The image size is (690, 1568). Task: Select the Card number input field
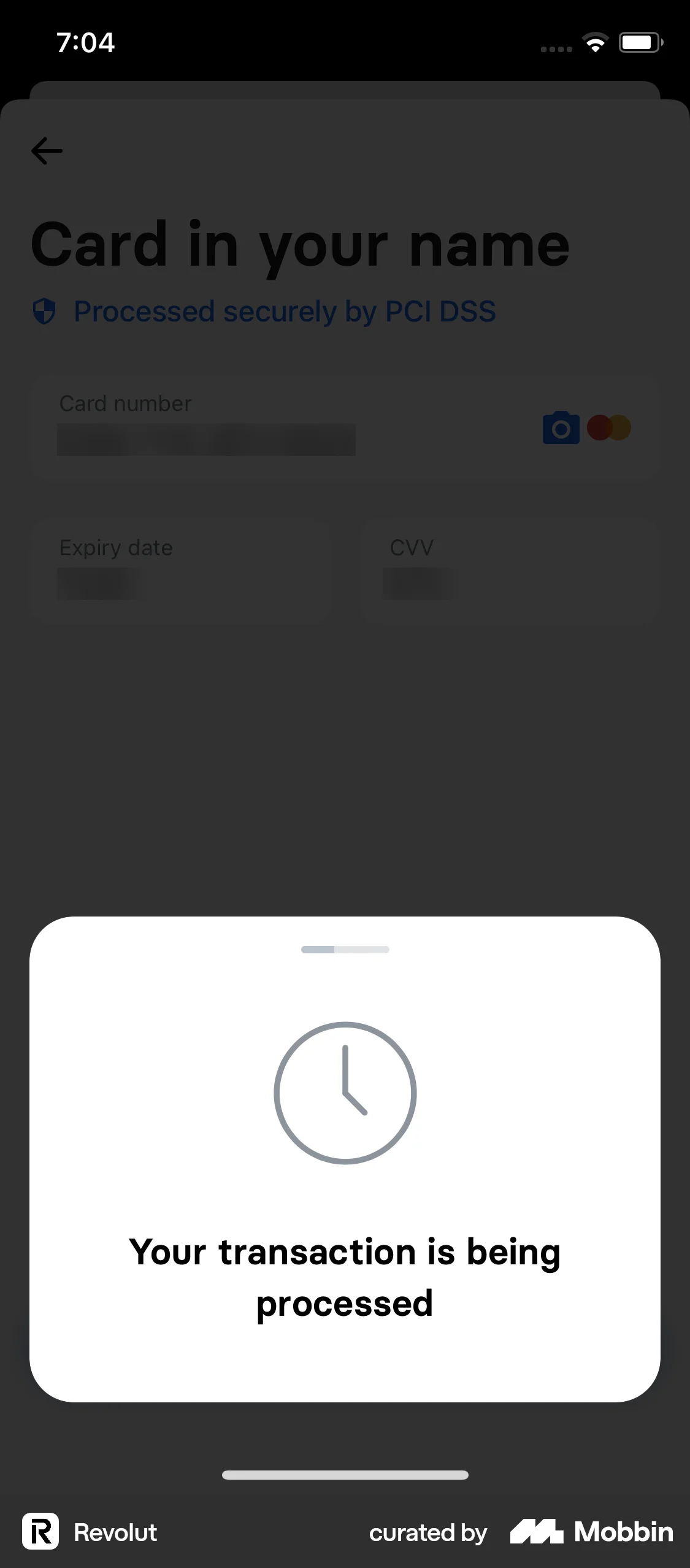click(205, 439)
